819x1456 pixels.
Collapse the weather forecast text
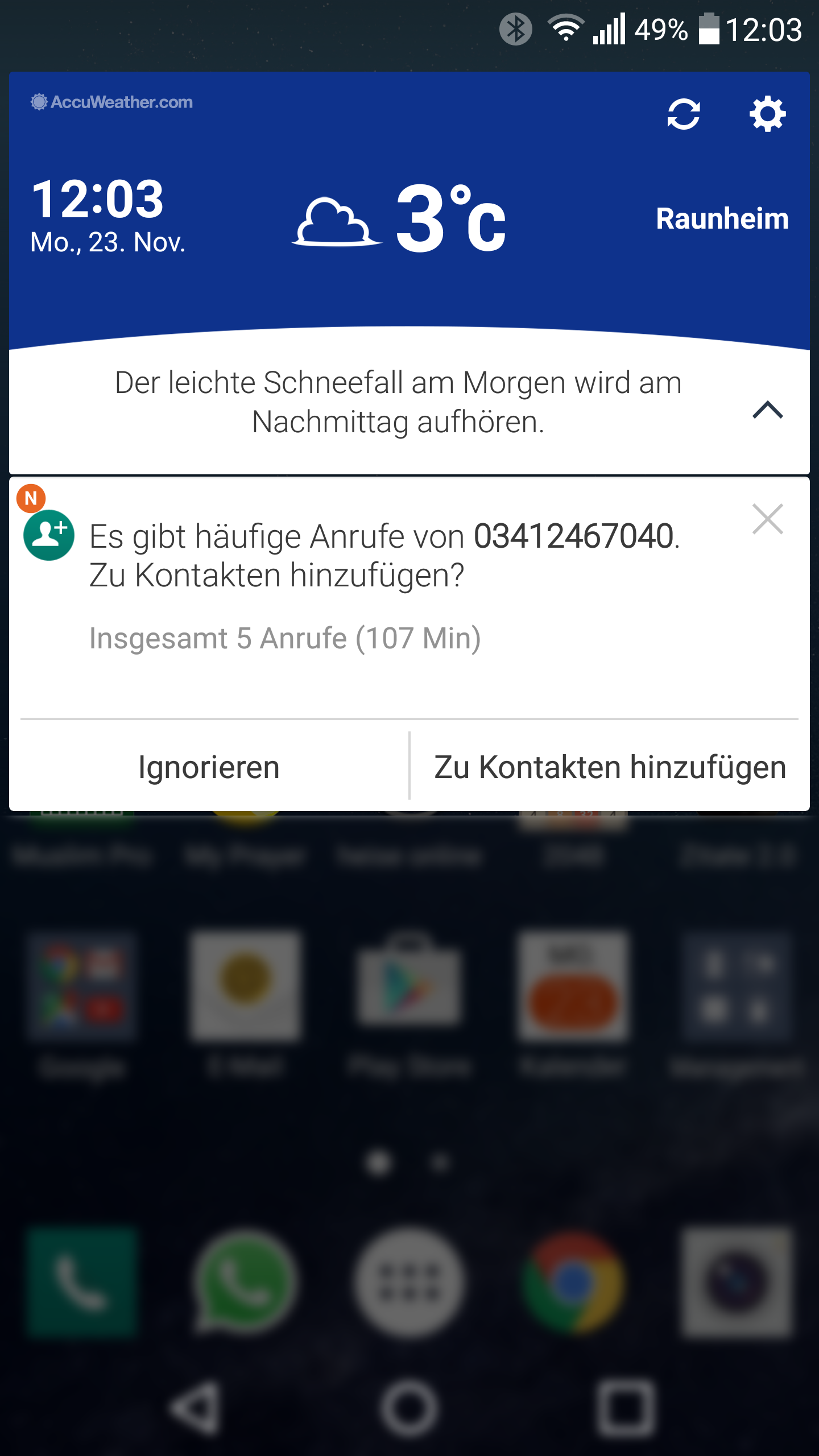coord(767,409)
